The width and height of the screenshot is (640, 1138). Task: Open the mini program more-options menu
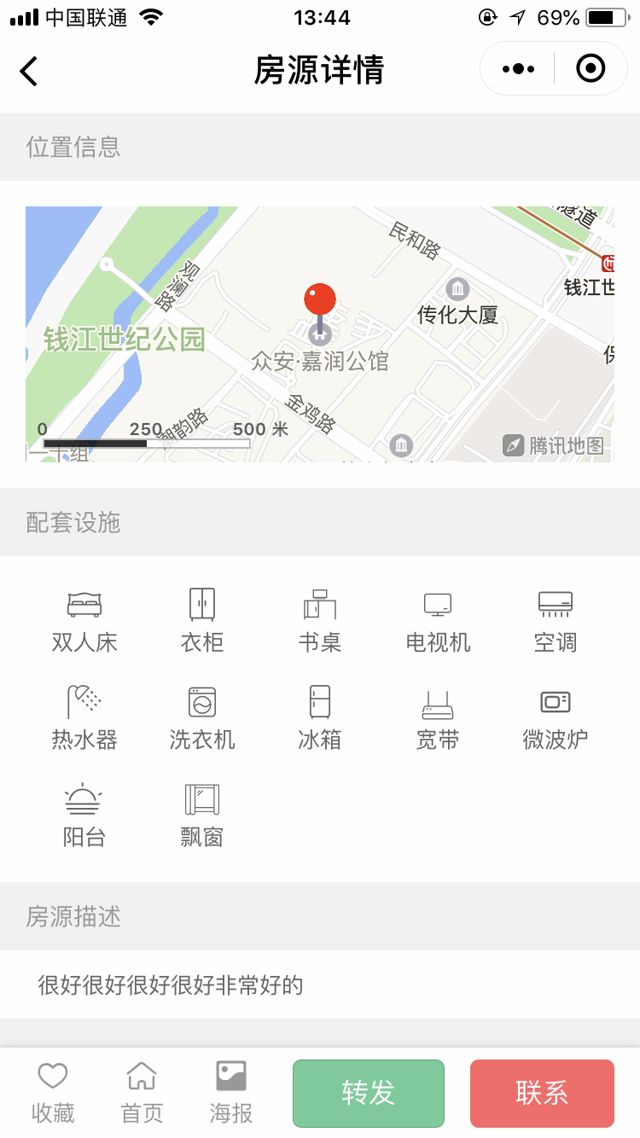(x=518, y=69)
